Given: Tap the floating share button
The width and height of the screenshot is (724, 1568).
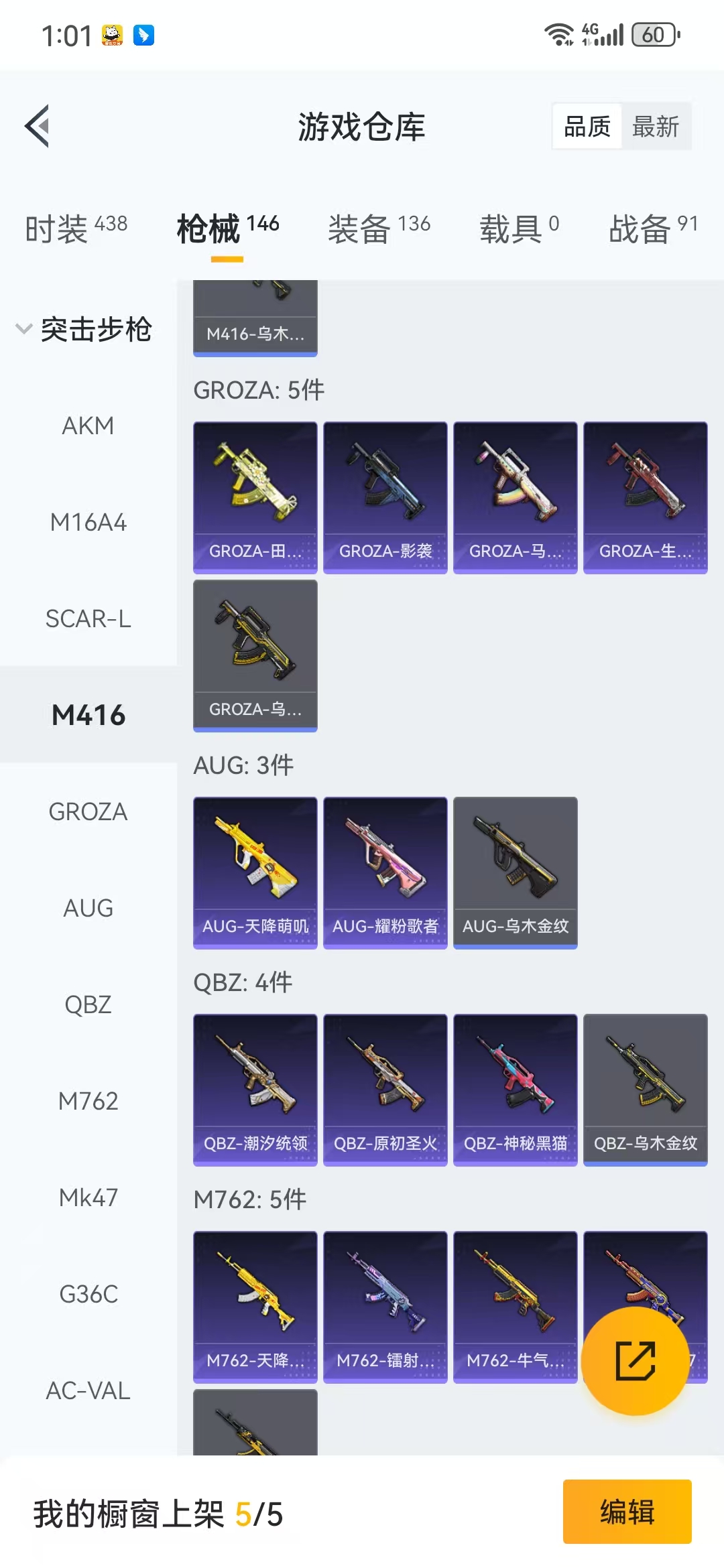Looking at the screenshot, I should pyautogui.click(x=635, y=1361).
